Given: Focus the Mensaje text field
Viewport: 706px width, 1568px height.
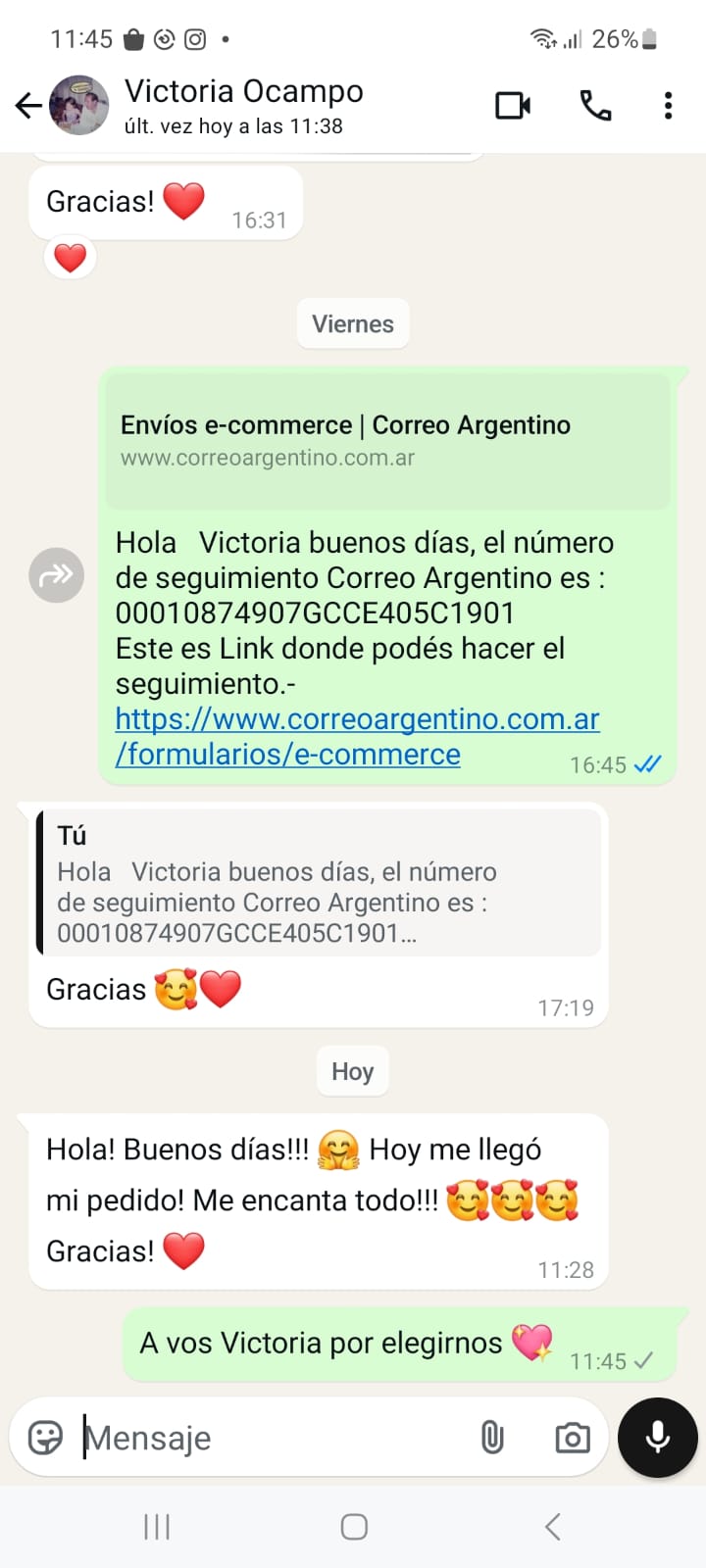Looking at the screenshot, I should pyautogui.click(x=275, y=1438).
